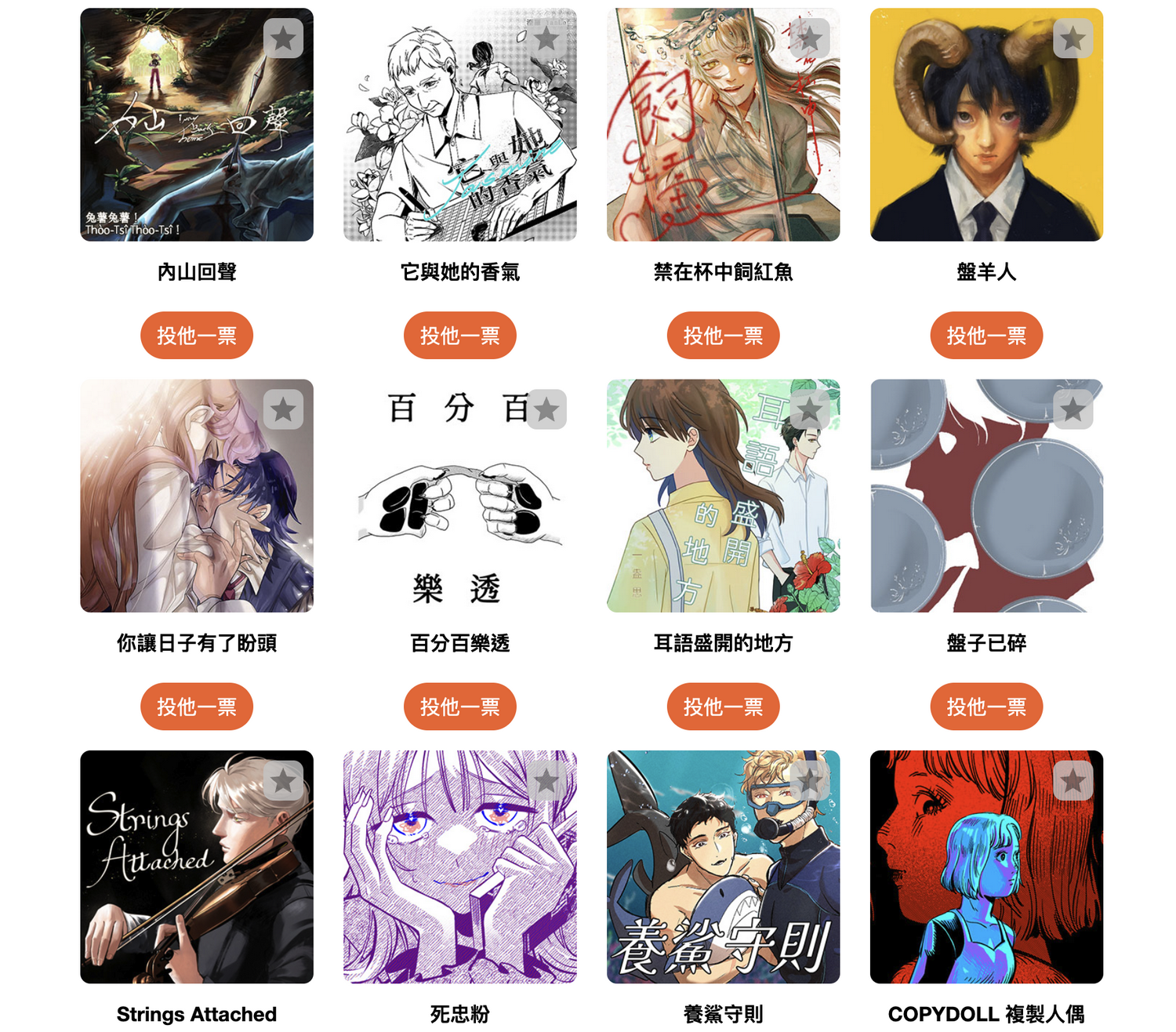Star the 盤羊人 cover
The image size is (1176, 1032).
tap(1073, 38)
